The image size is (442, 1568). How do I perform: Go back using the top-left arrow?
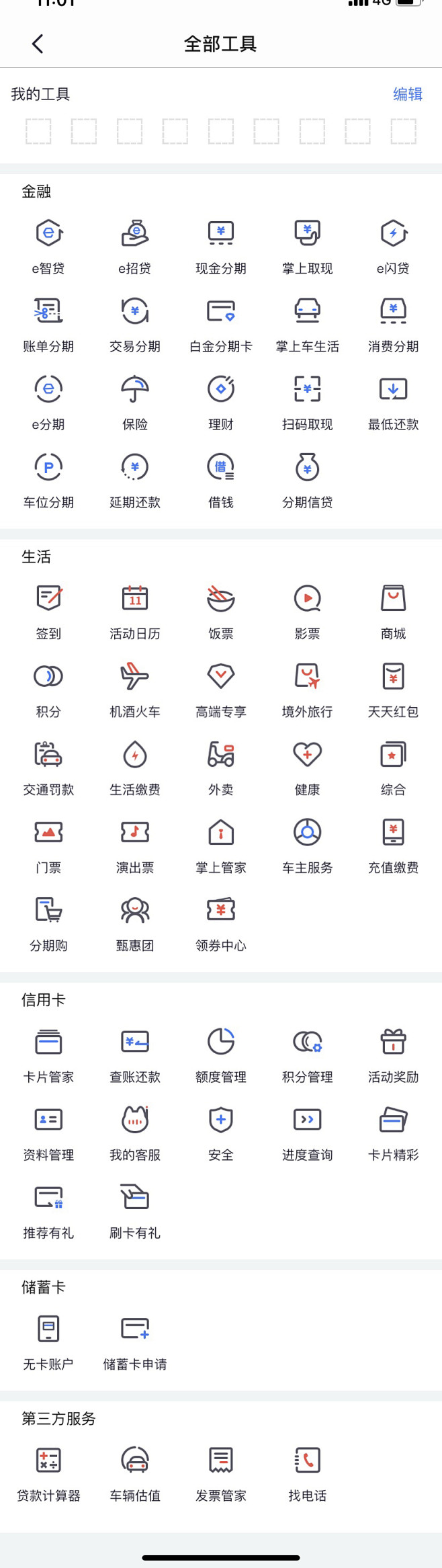(38, 44)
